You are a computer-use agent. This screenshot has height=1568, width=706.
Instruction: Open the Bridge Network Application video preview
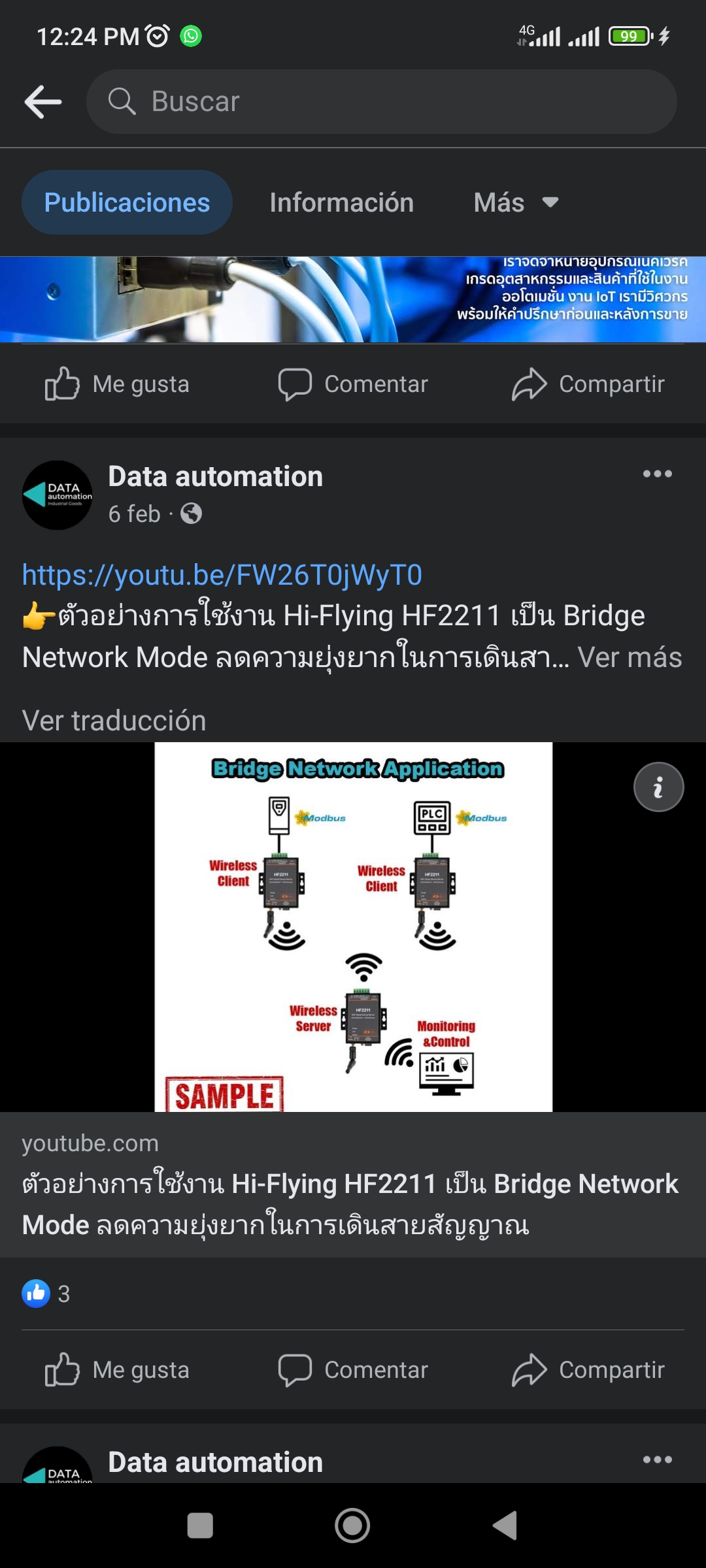[x=353, y=927]
